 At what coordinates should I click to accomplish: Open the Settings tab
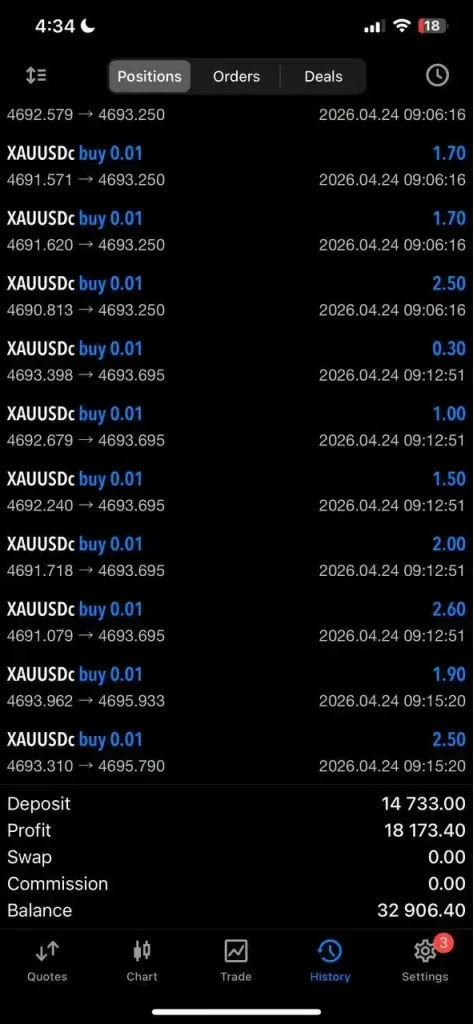pyautogui.click(x=425, y=961)
